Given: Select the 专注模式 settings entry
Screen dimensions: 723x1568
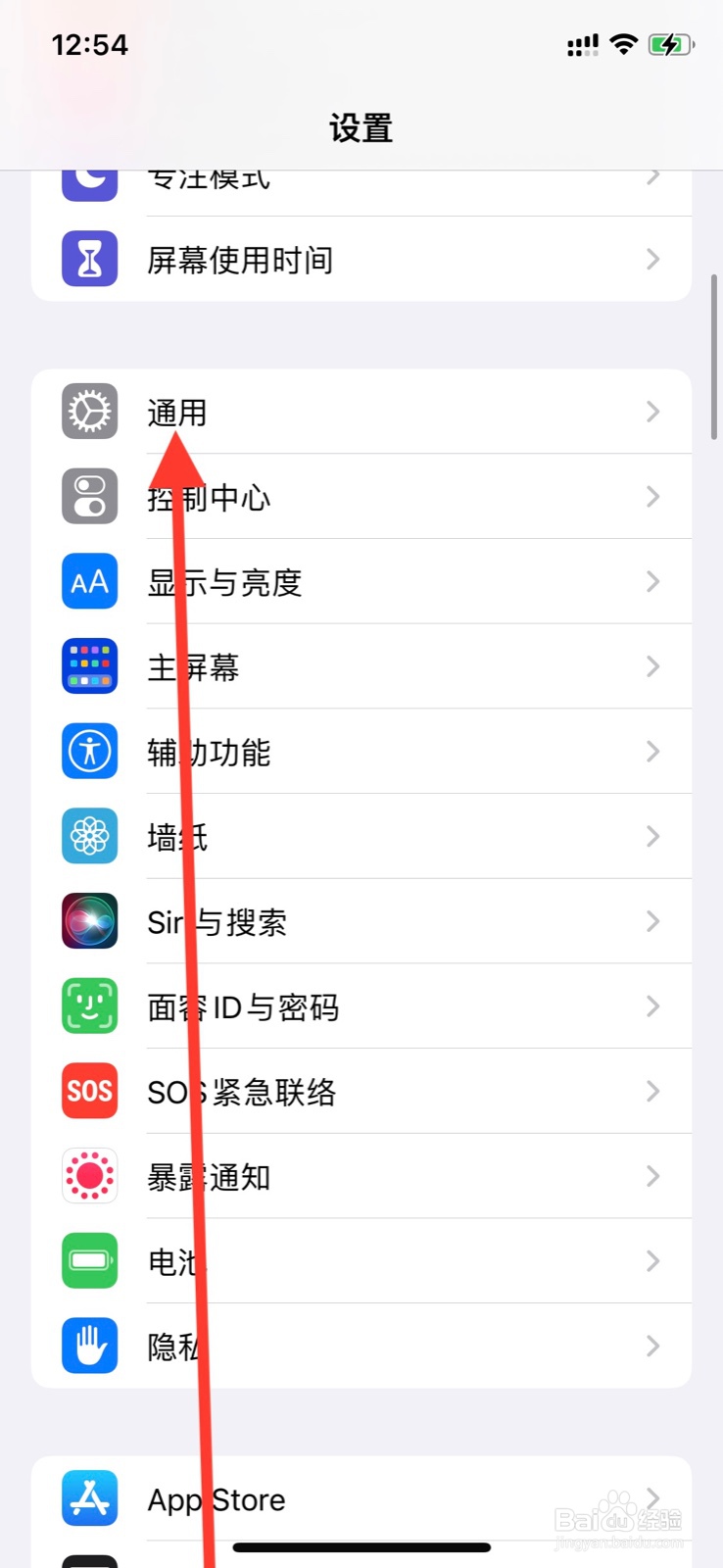Looking at the screenshot, I should tap(343, 178).
